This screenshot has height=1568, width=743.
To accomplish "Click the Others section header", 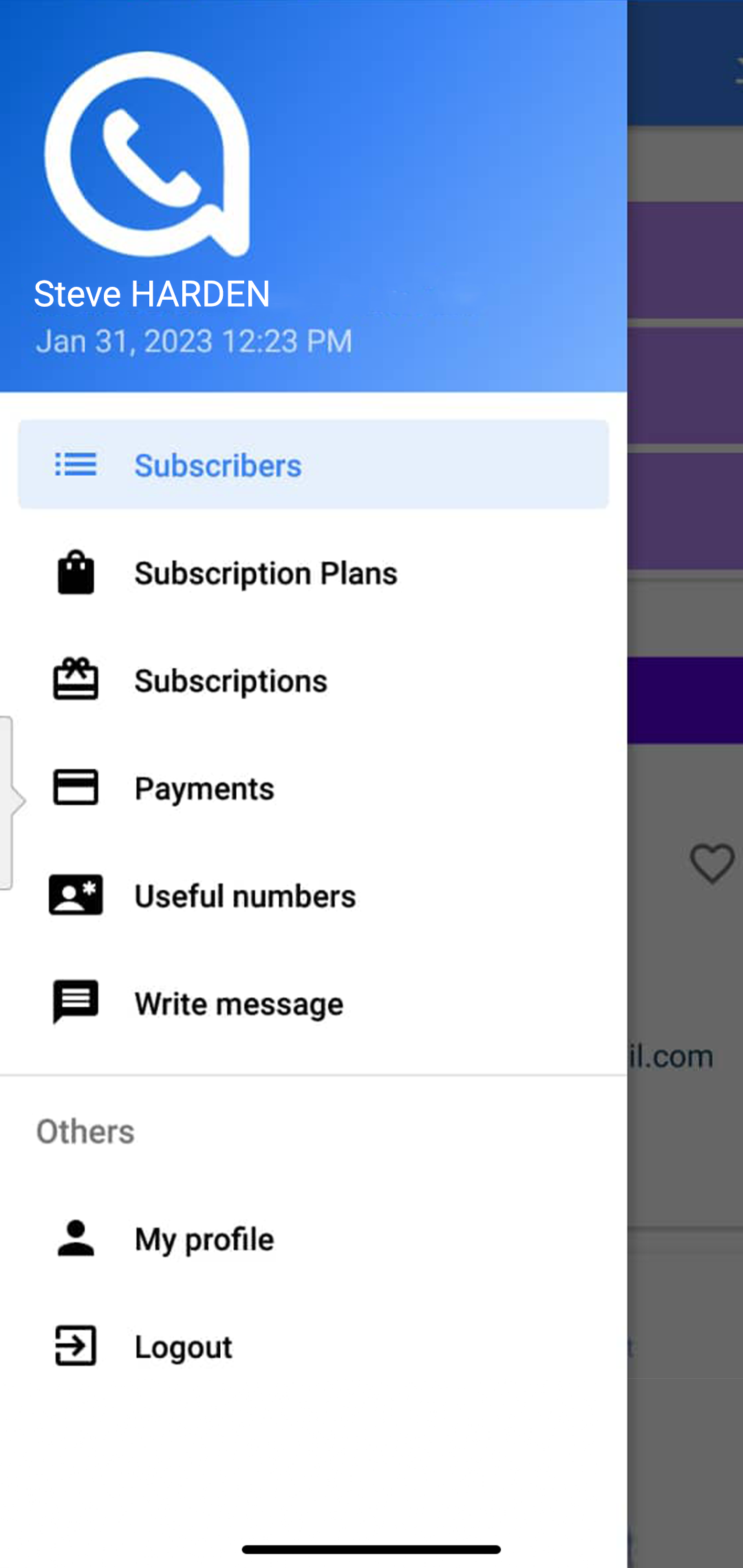I will point(85,1131).
